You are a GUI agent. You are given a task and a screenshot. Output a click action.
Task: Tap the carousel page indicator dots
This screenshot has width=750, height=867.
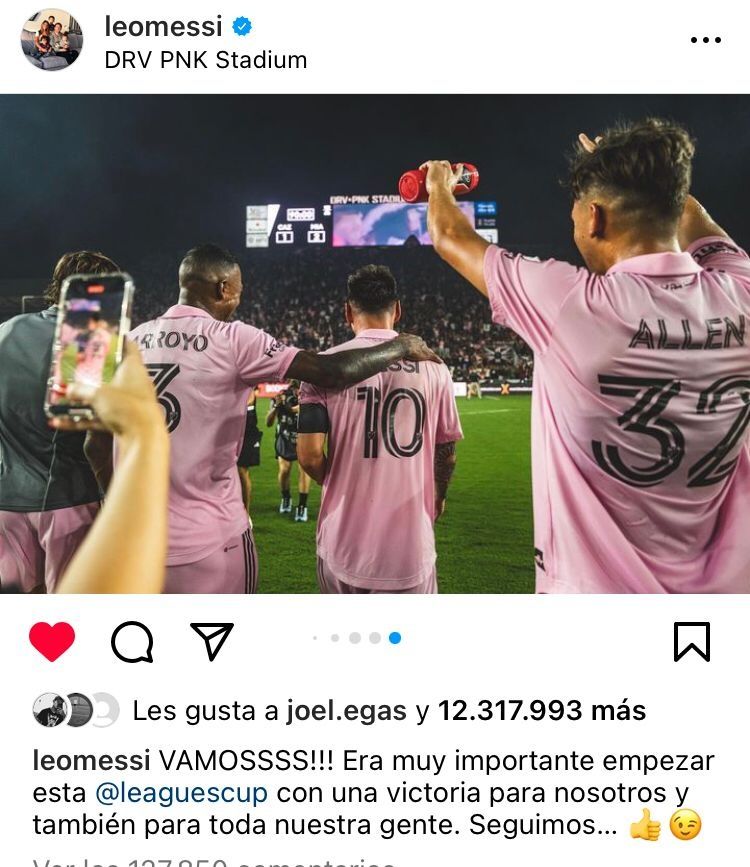pyautogui.click(x=356, y=638)
